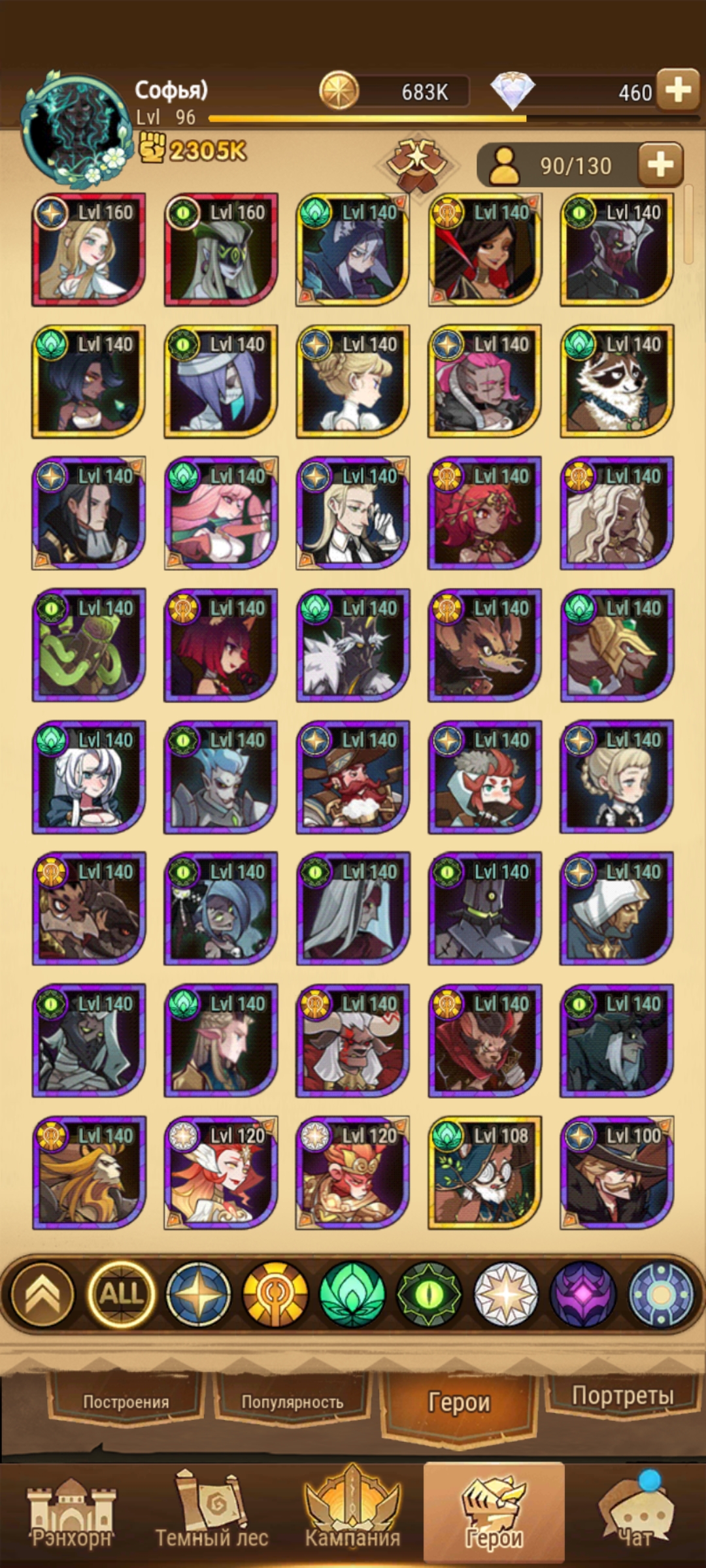
Task: Open the Lvl 108 hero card
Action: (484, 1173)
